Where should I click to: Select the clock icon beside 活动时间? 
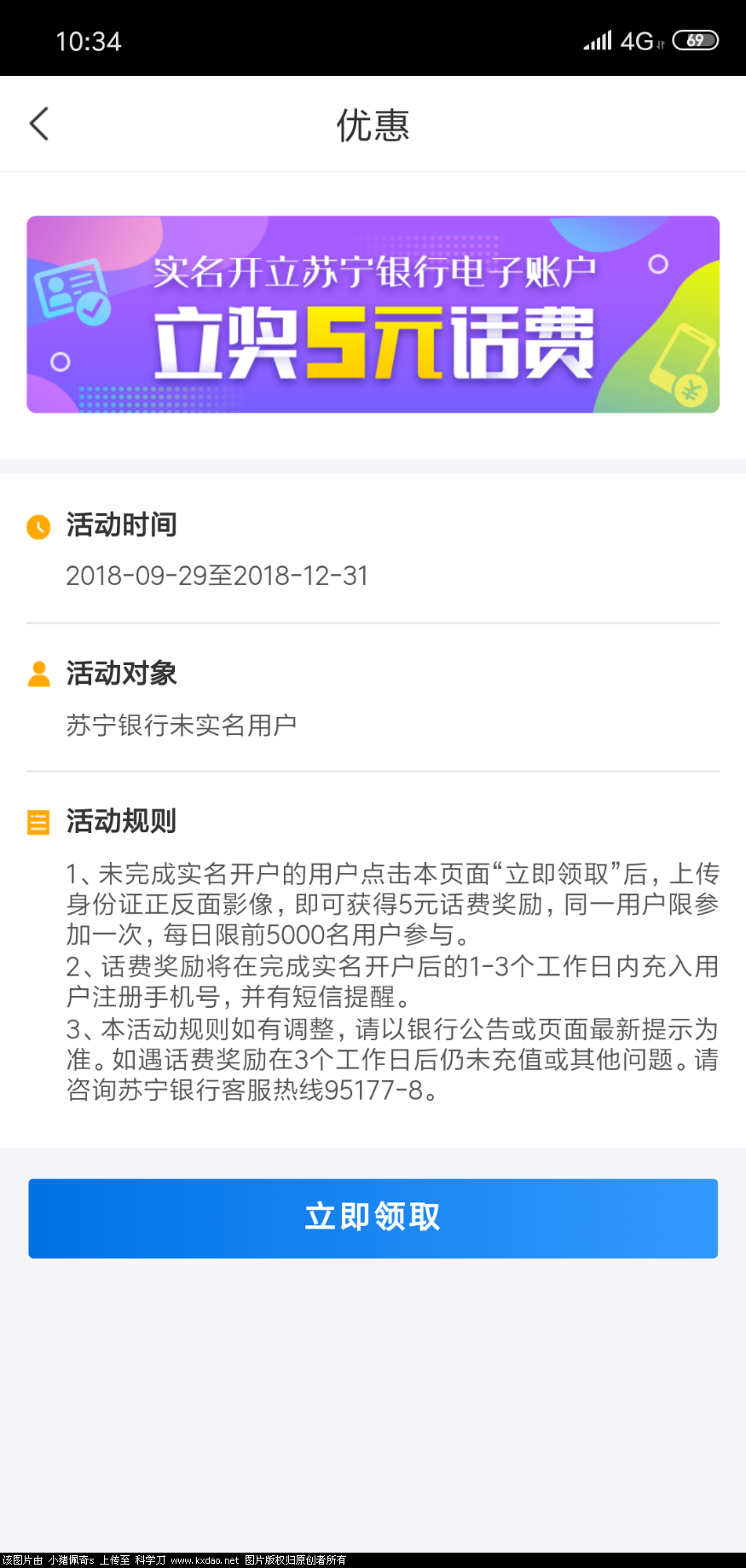click(38, 527)
